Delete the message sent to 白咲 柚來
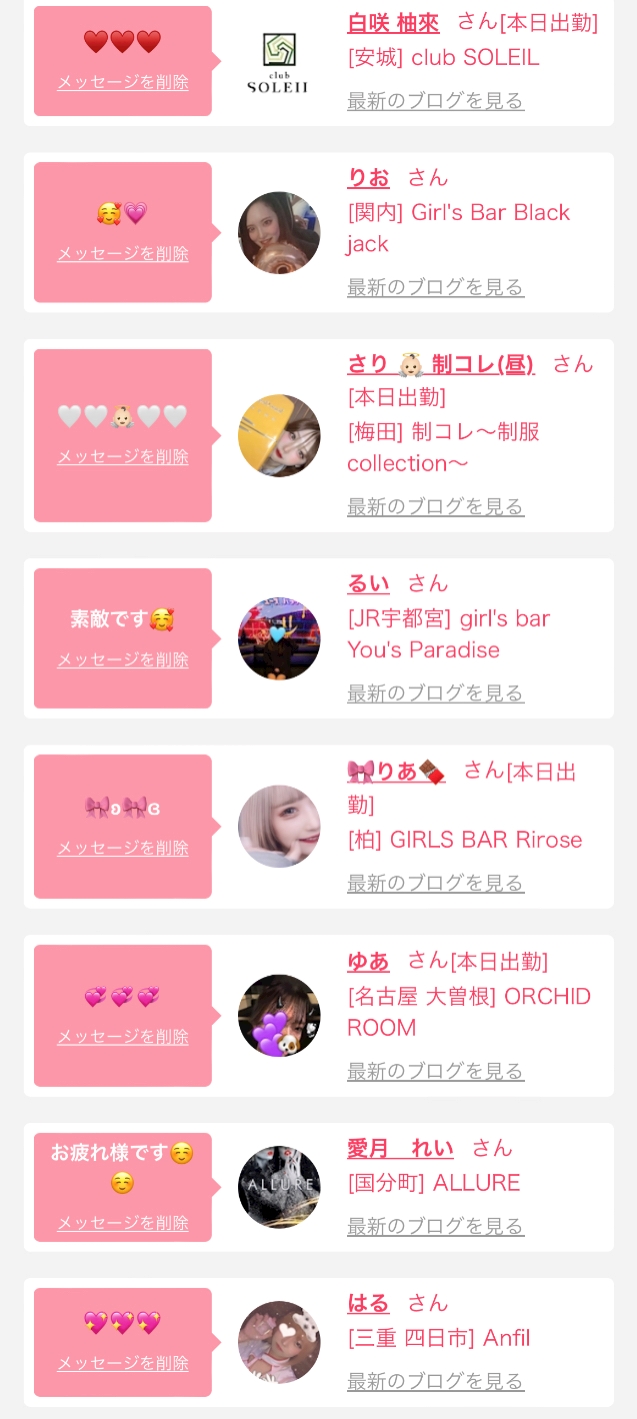The image size is (637, 1419). 123,83
